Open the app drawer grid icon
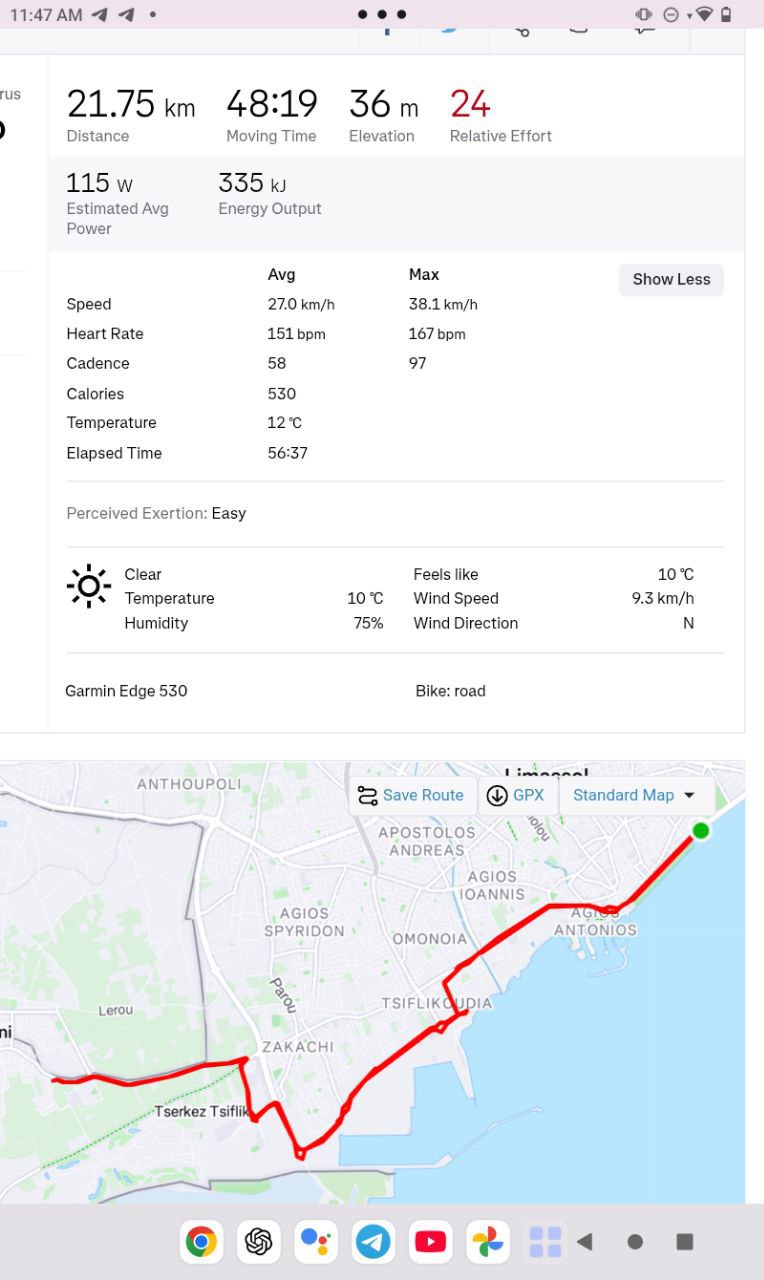764x1280 pixels. coord(545,1242)
